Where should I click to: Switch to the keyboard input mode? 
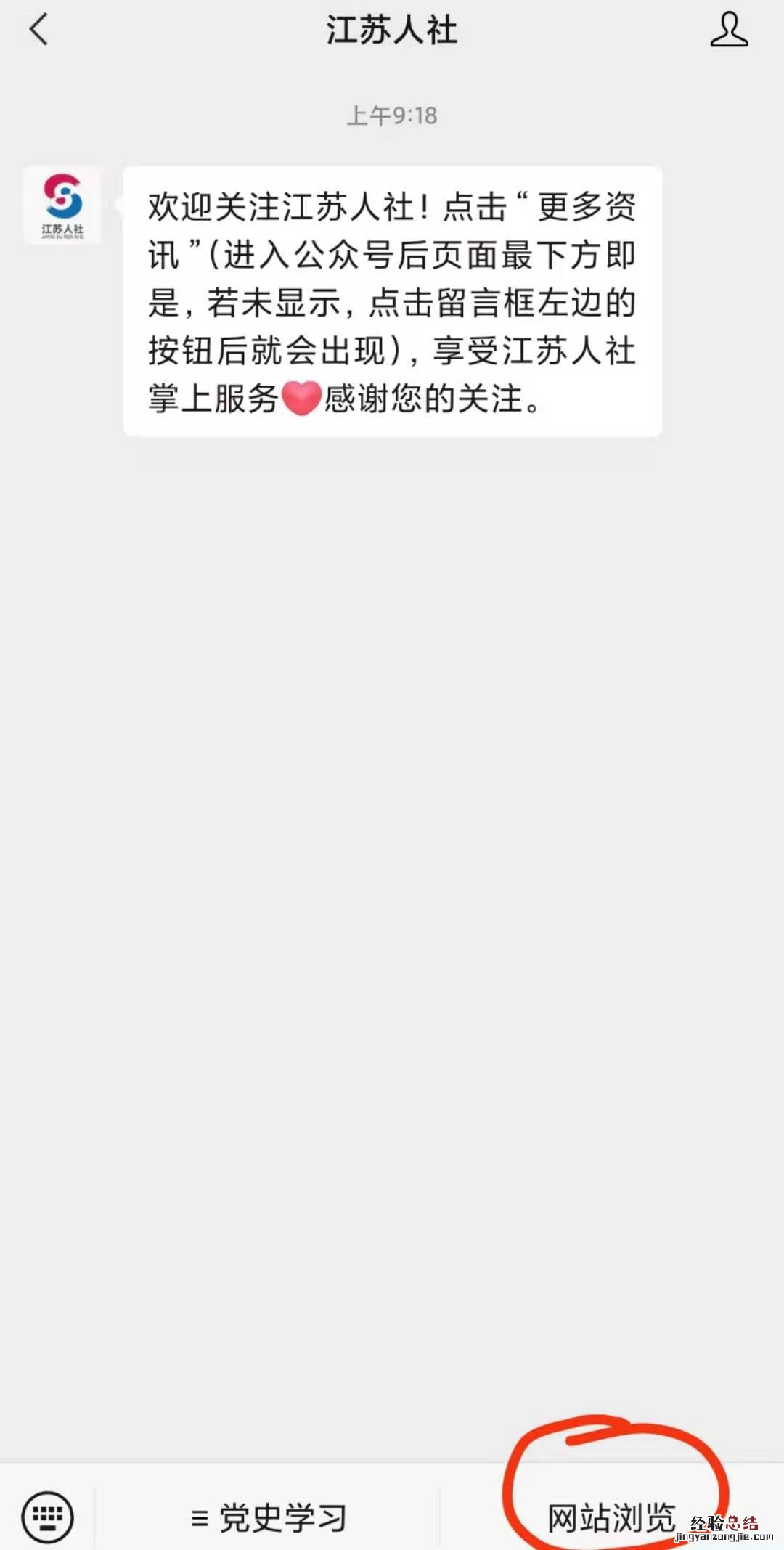(x=48, y=1517)
